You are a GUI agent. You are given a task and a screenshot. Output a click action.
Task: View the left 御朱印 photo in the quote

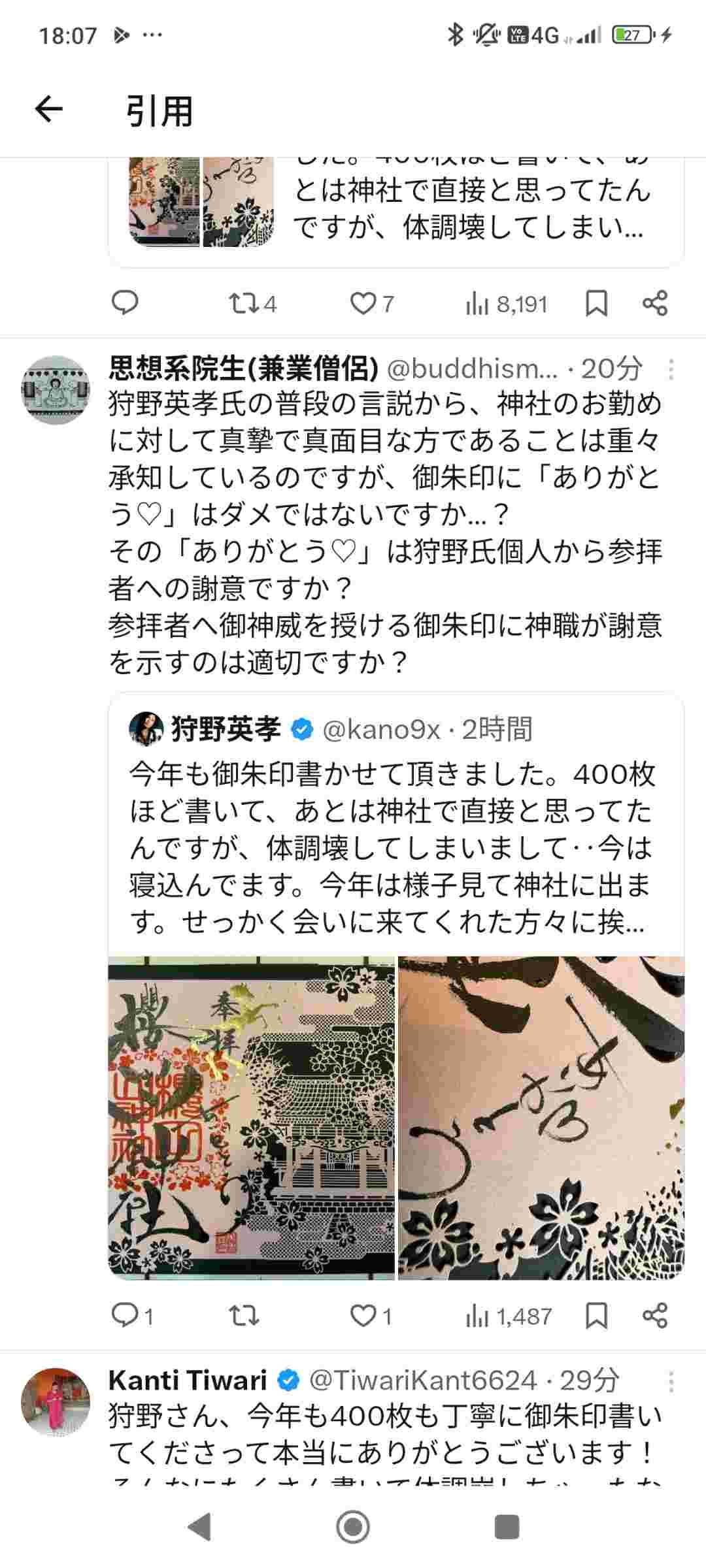[252, 1117]
